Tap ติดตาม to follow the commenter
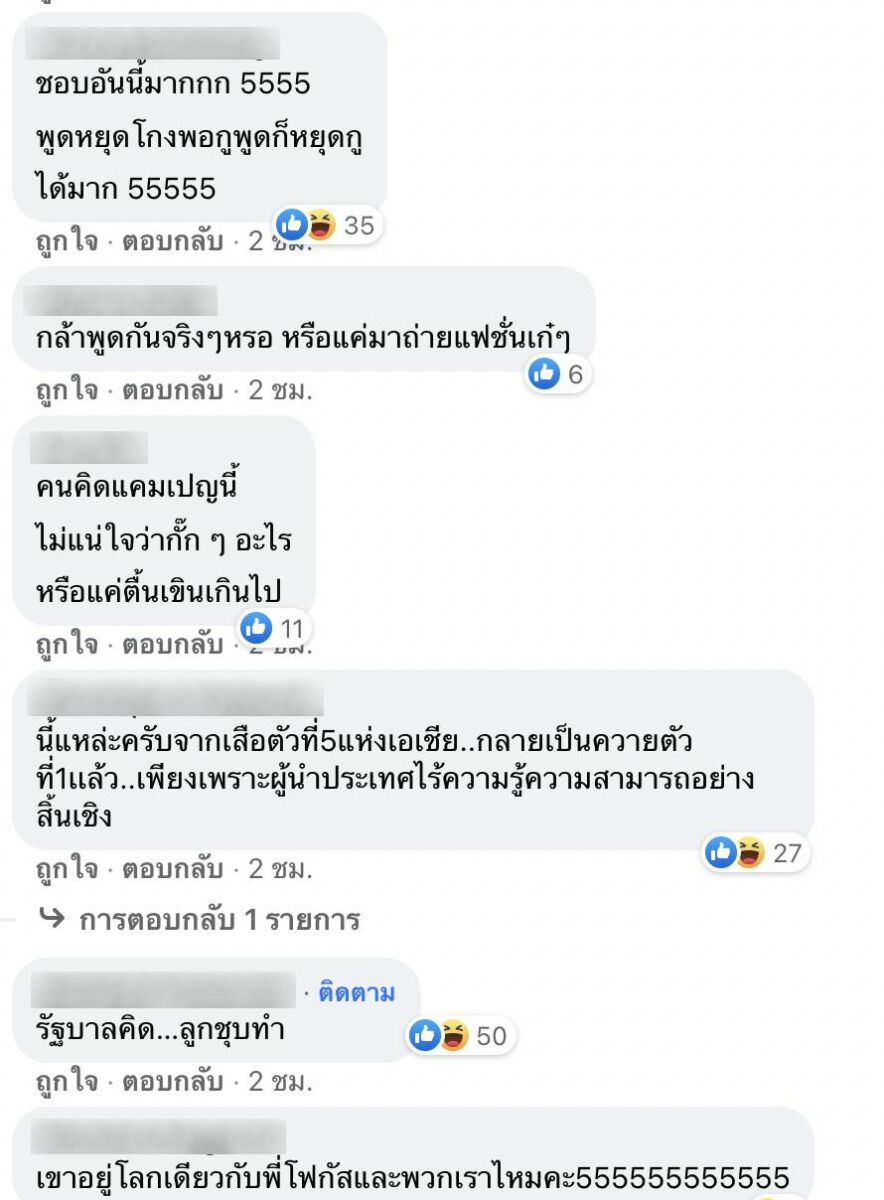The image size is (884, 1200). 356,993
